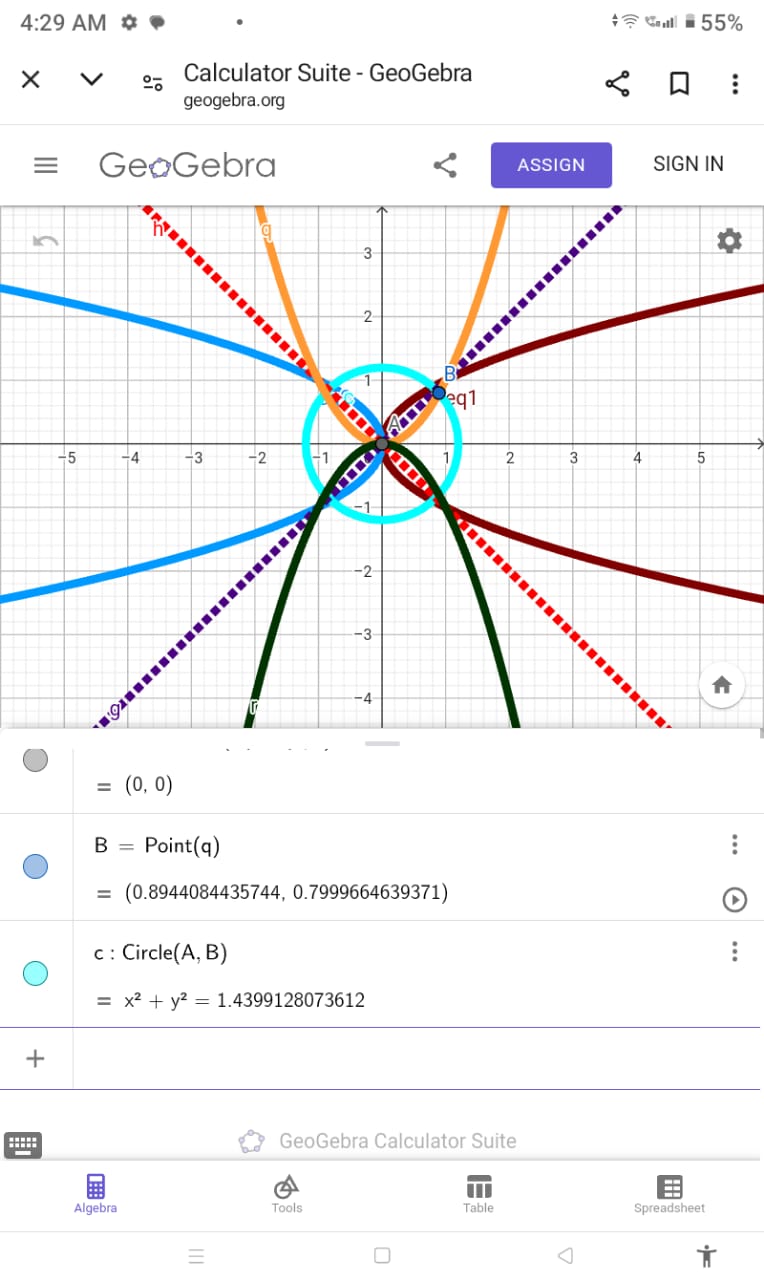Undo the last action on the graph
The image size is (764, 1280).
pos(46,241)
